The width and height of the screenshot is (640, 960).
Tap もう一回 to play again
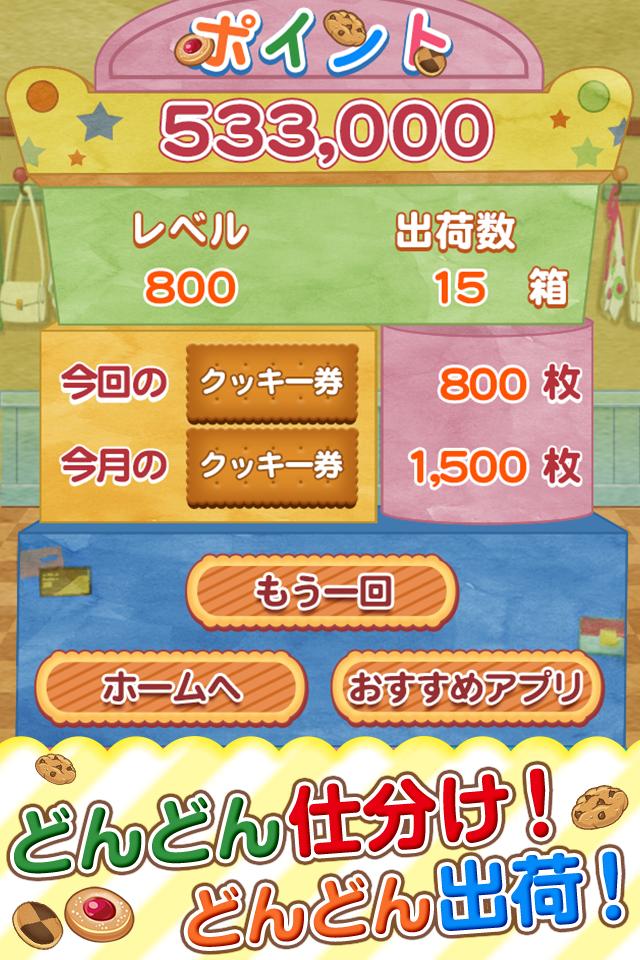322,592
